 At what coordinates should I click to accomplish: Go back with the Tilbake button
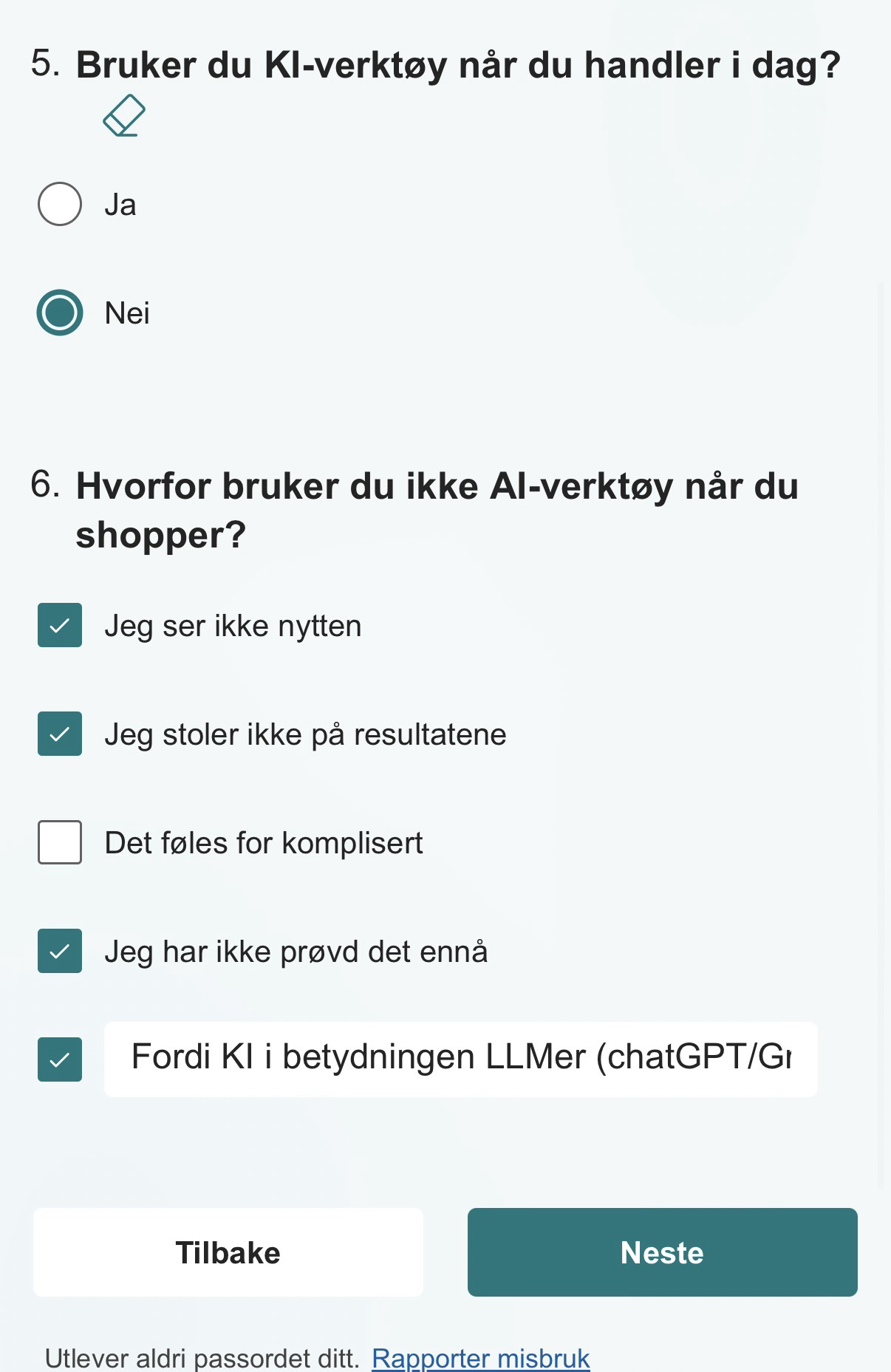point(228,1252)
